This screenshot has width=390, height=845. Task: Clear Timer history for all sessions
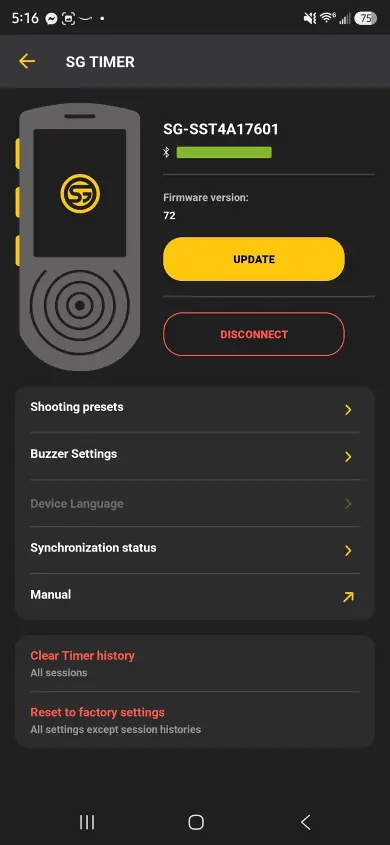pyautogui.click(x=194, y=663)
